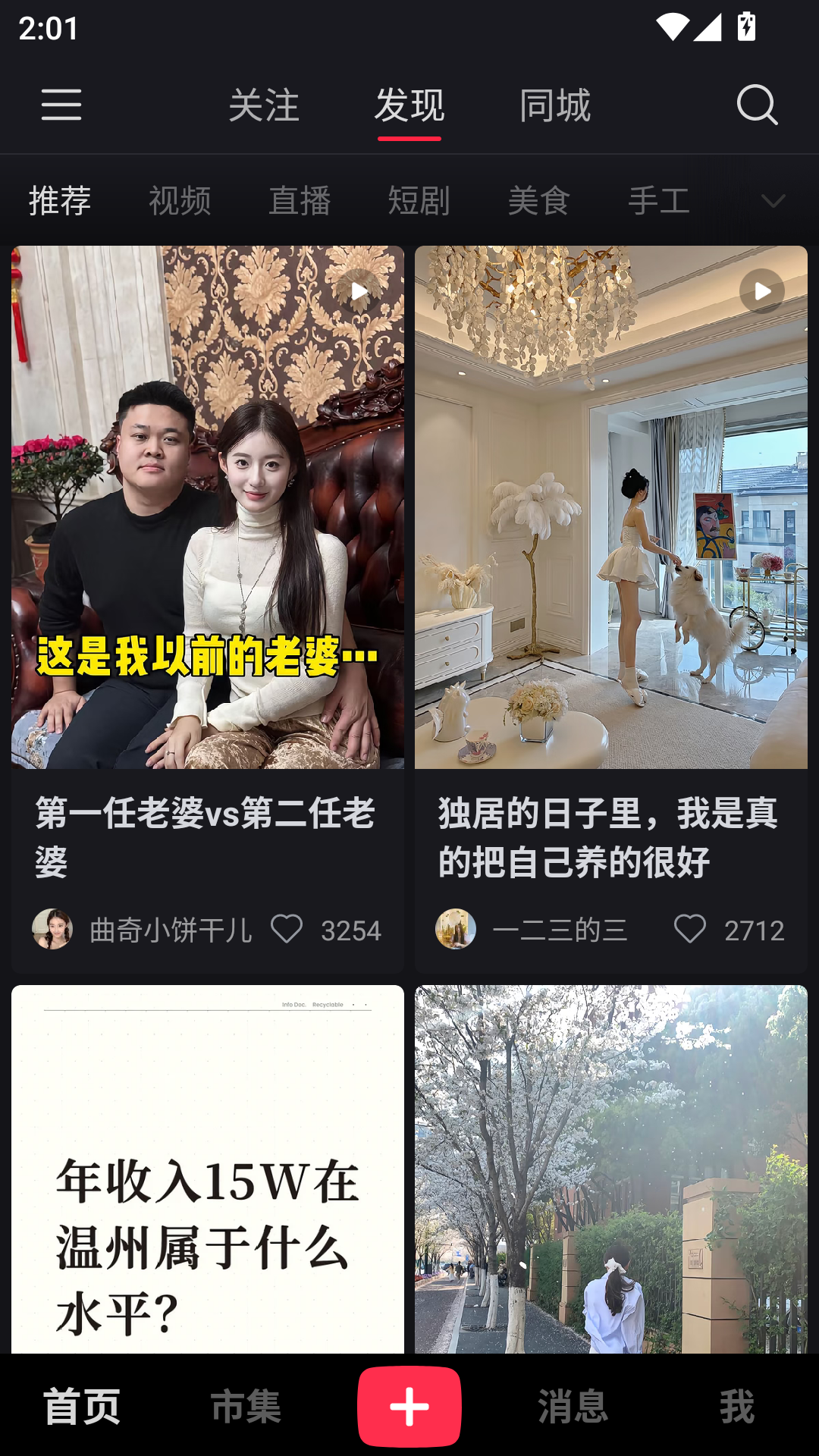Select the 首页 home tab in bottom navigation
This screenshot has width=819, height=1456.
[x=82, y=1405]
